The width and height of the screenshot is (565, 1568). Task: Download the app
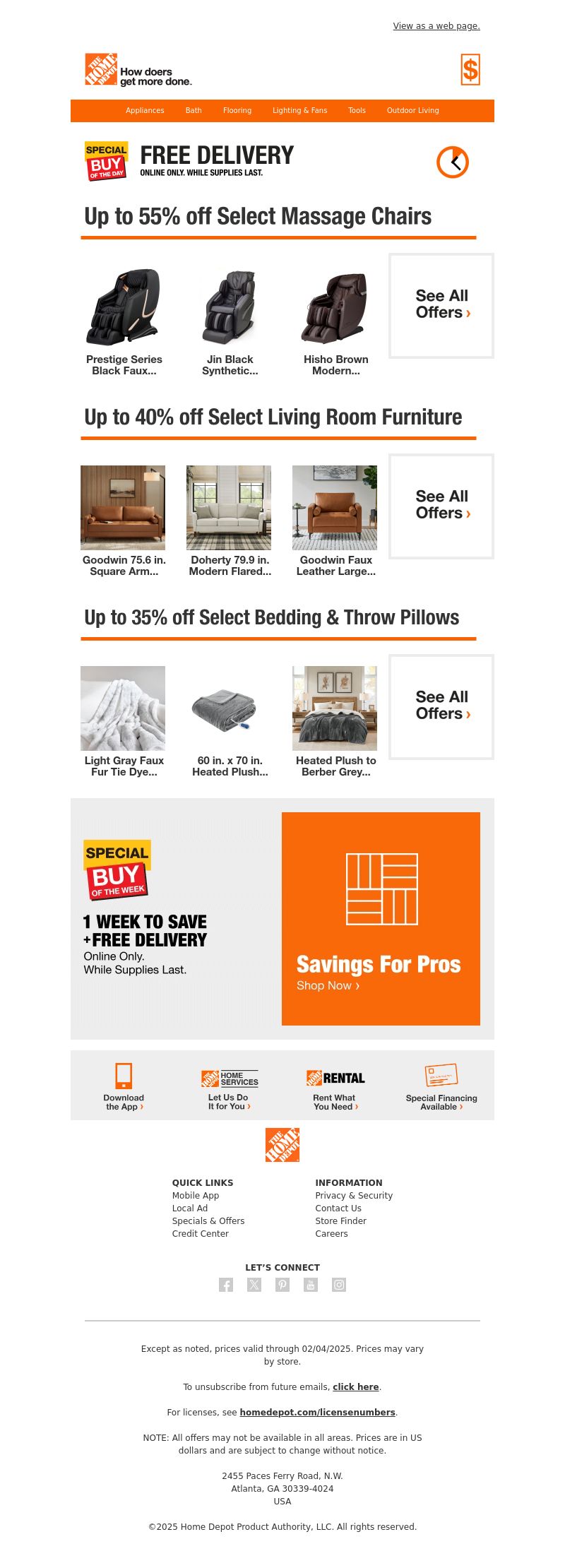pyautogui.click(x=124, y=1088)
